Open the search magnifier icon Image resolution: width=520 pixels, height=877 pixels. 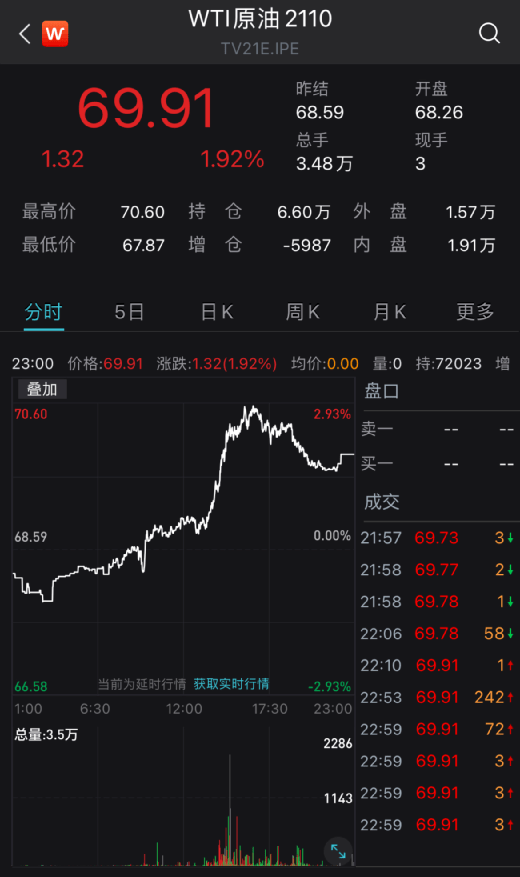(489, 34)
